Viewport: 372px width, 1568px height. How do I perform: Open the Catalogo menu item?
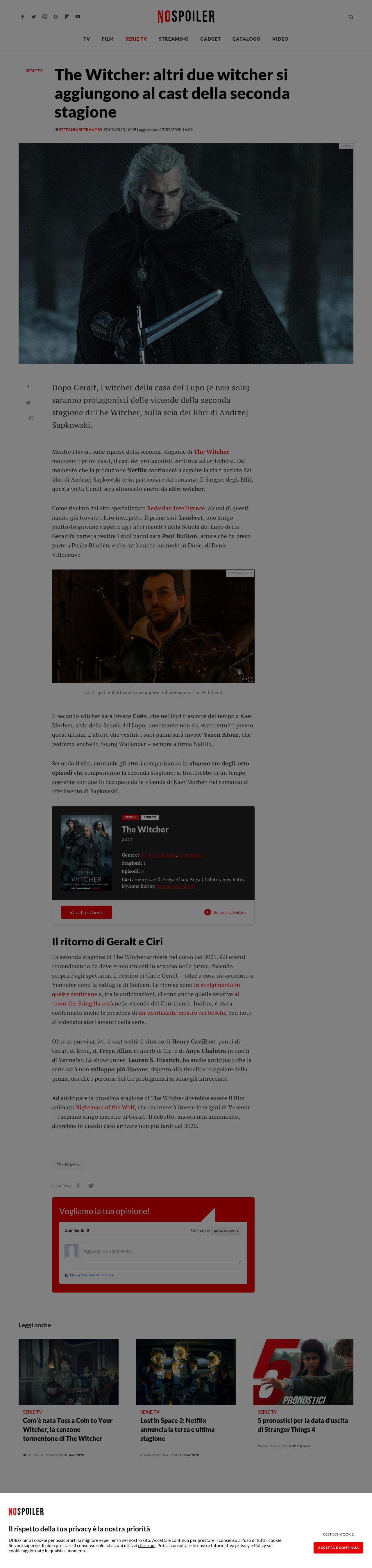pyautogui.click(x=246, y=39)
